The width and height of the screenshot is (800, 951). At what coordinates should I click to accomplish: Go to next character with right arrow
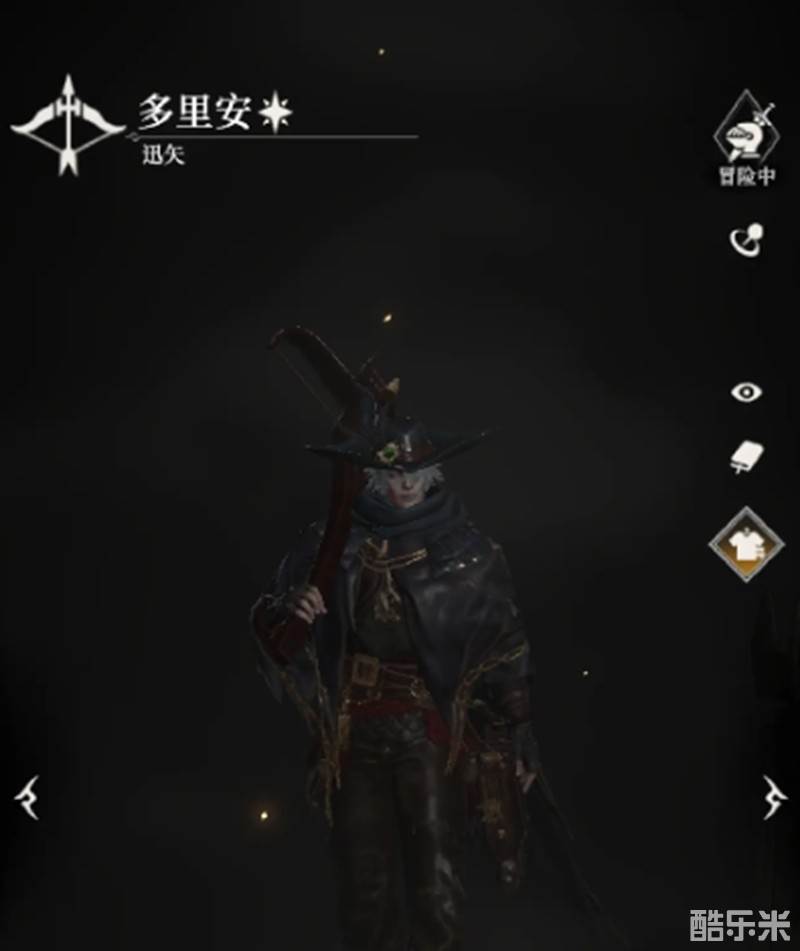(x=775, y=797)
